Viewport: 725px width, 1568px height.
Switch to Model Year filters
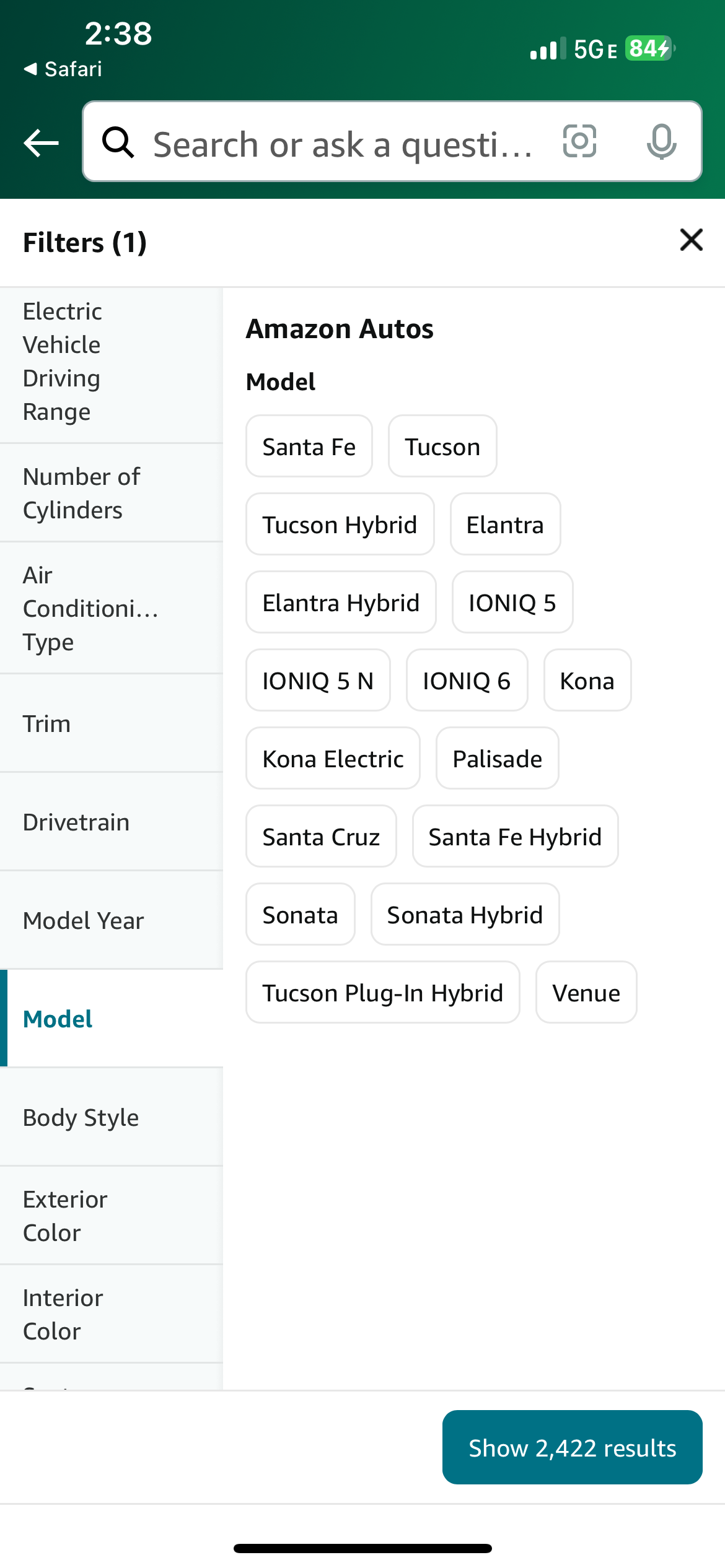(x=112, y=920)
